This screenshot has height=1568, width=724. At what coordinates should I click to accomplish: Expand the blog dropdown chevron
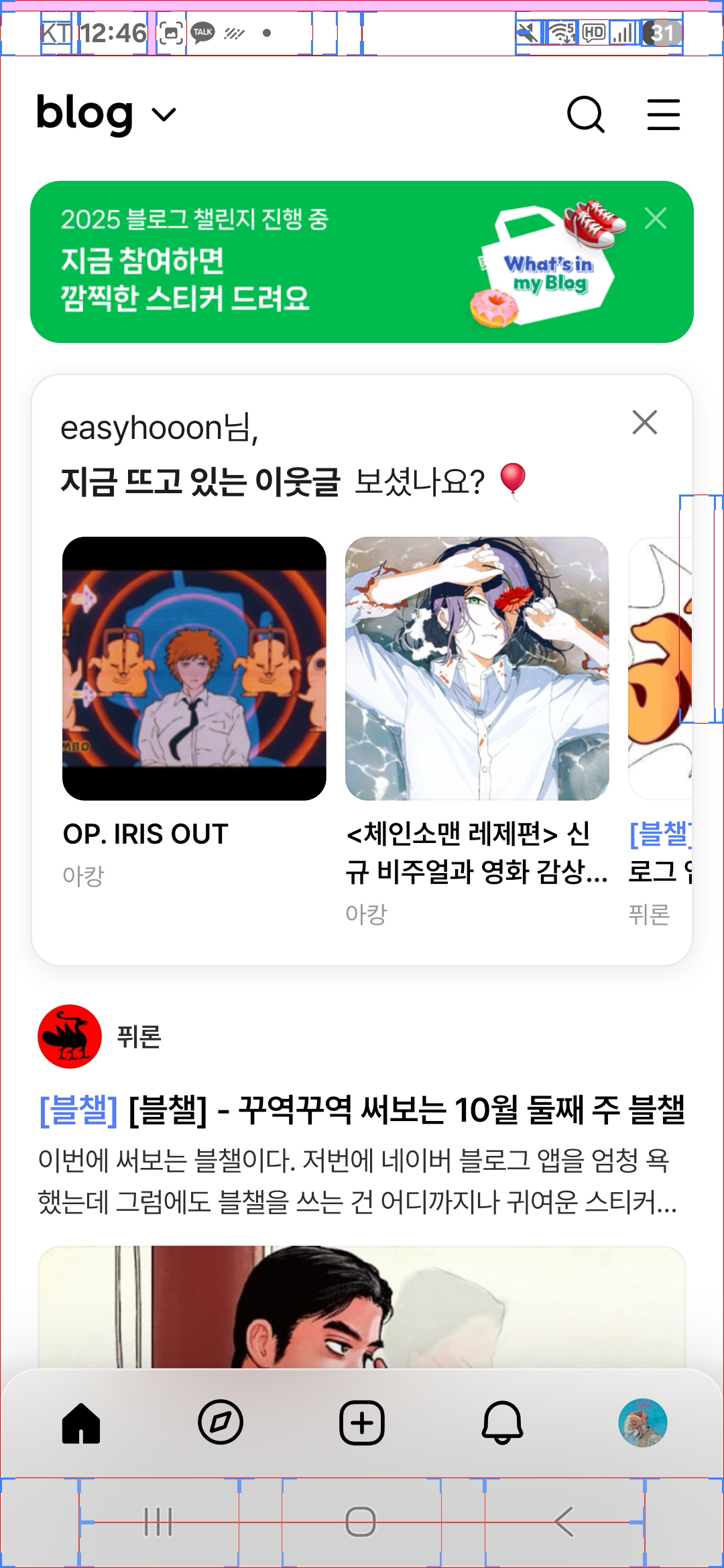164,115
